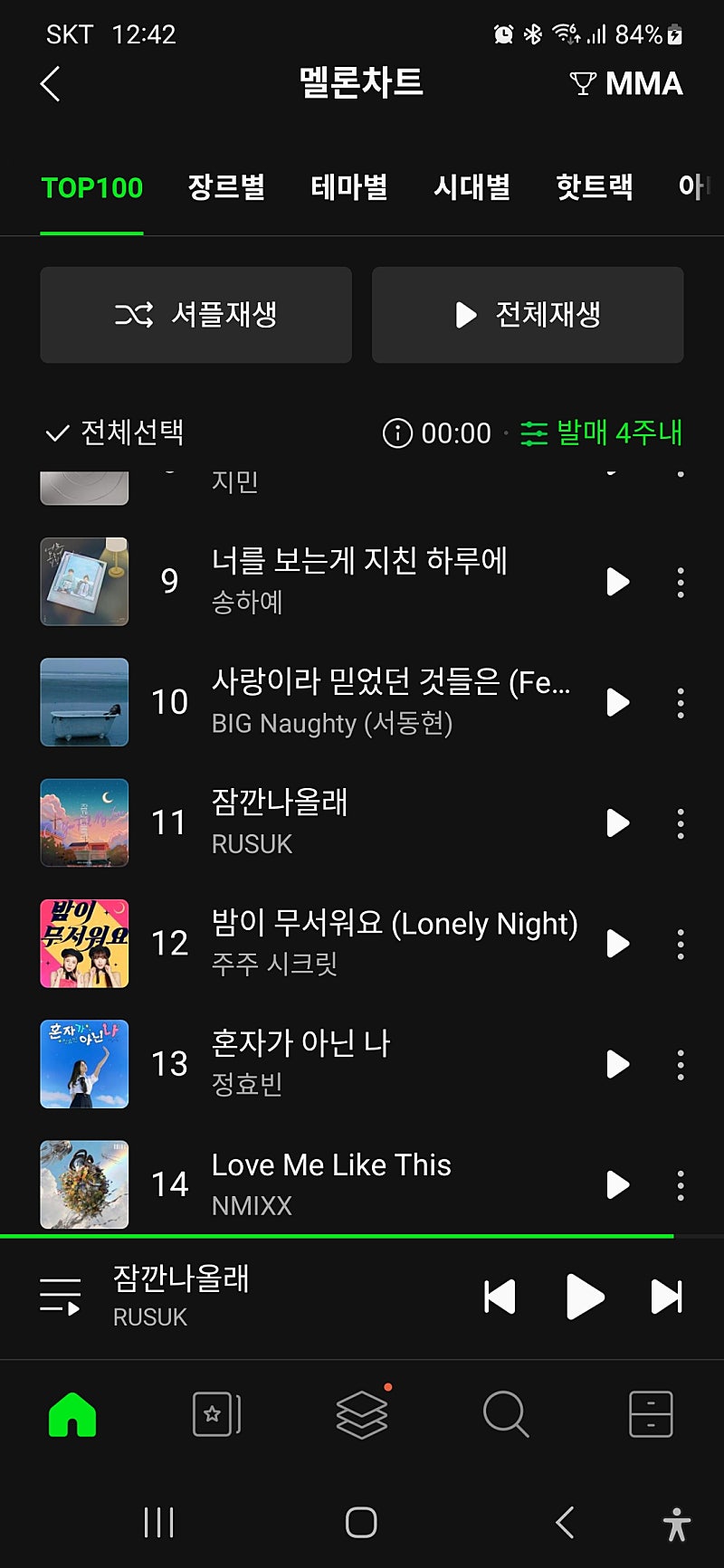Screen dimensions: 724x1568
Task: Open the now-playing playlist queue
Action: (61, 1297)
